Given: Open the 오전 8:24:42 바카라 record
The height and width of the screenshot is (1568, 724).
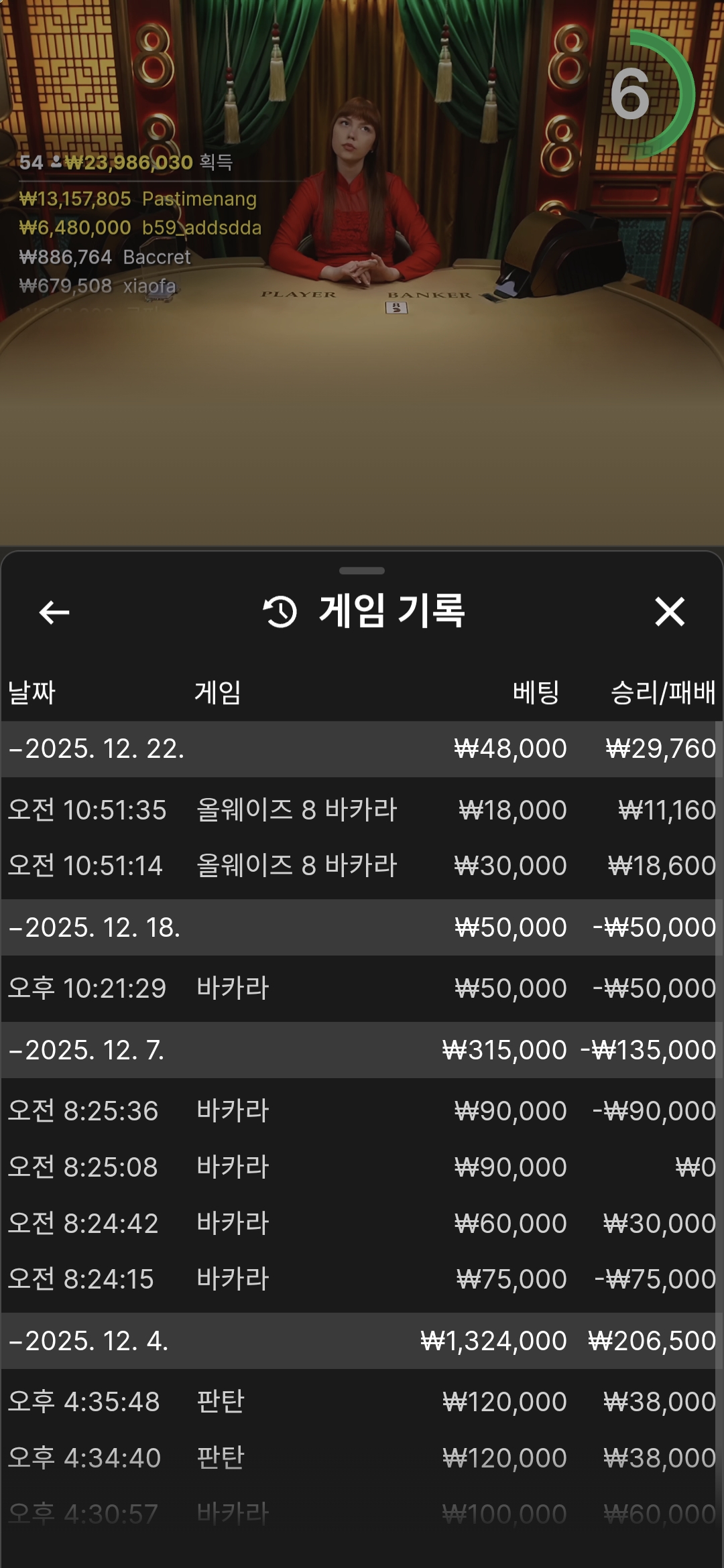Looking at the screenshot, I should pyautogui.click(x=361, y=1224).
